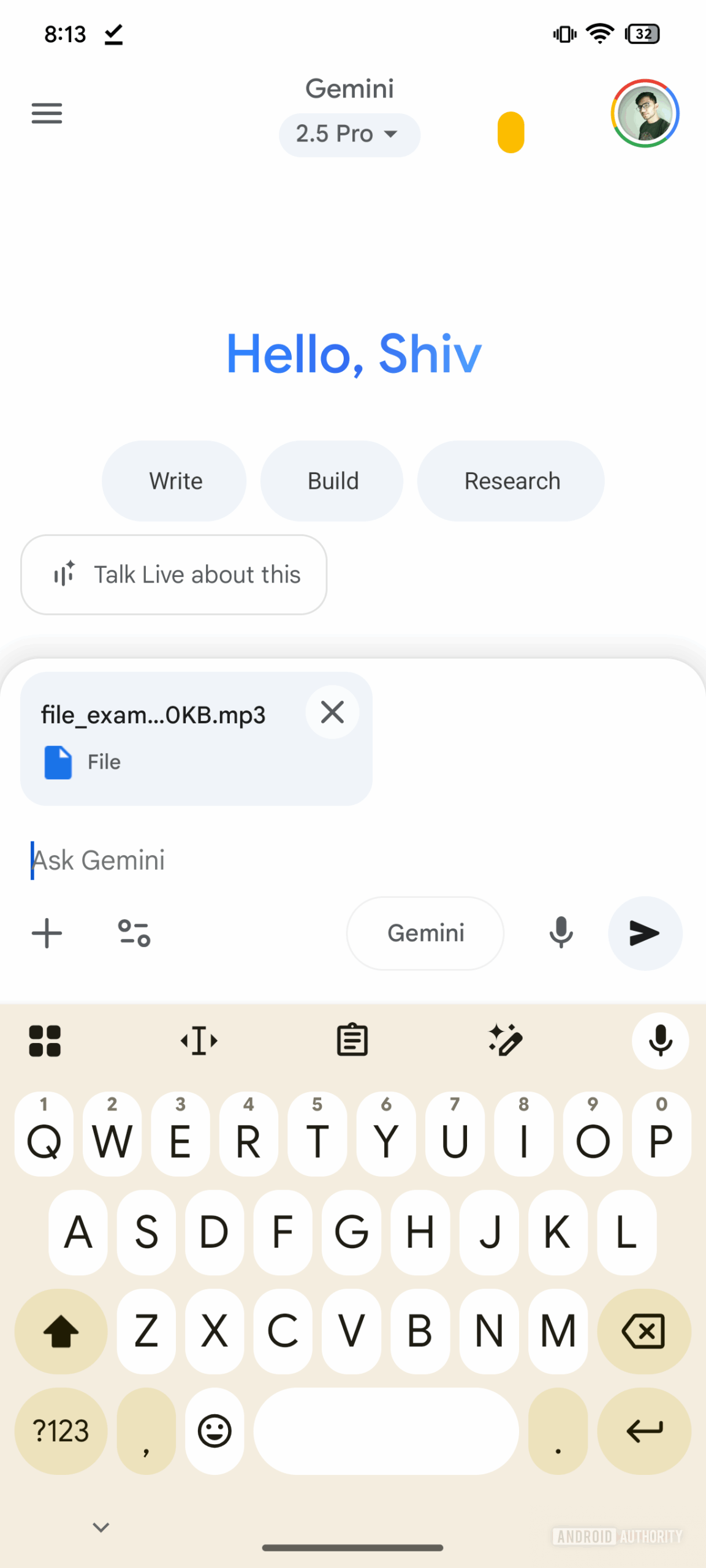Open Gboard's cursor control tool
The width and height of the screenshot is (706, 1568).
pyautogui.click(x=199, y=1039)
